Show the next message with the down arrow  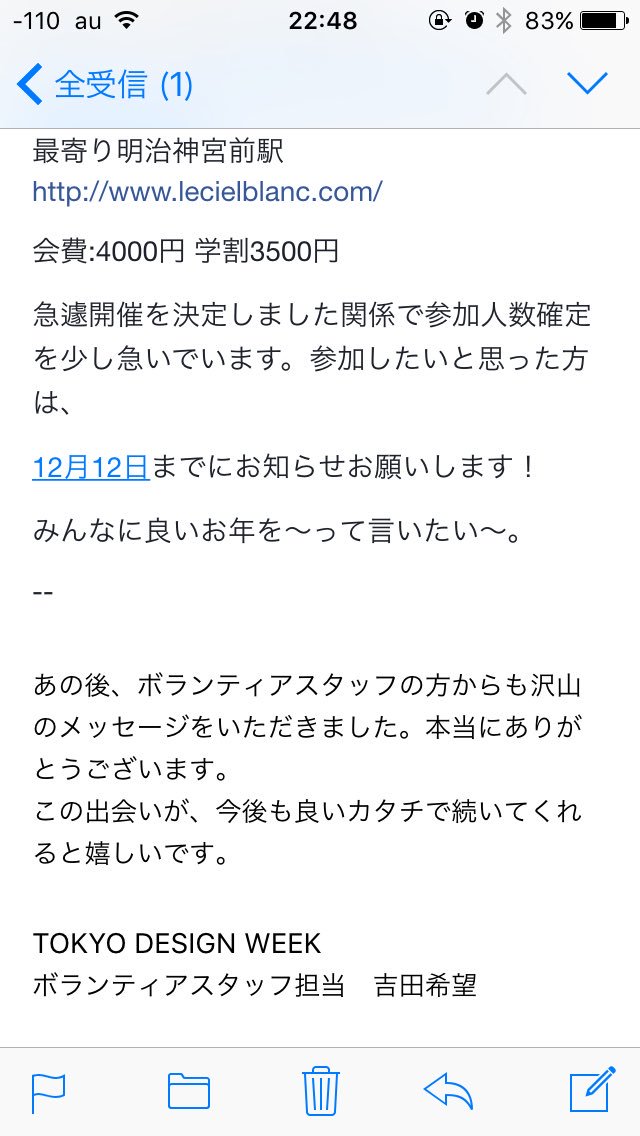click(x=587, y=83)
